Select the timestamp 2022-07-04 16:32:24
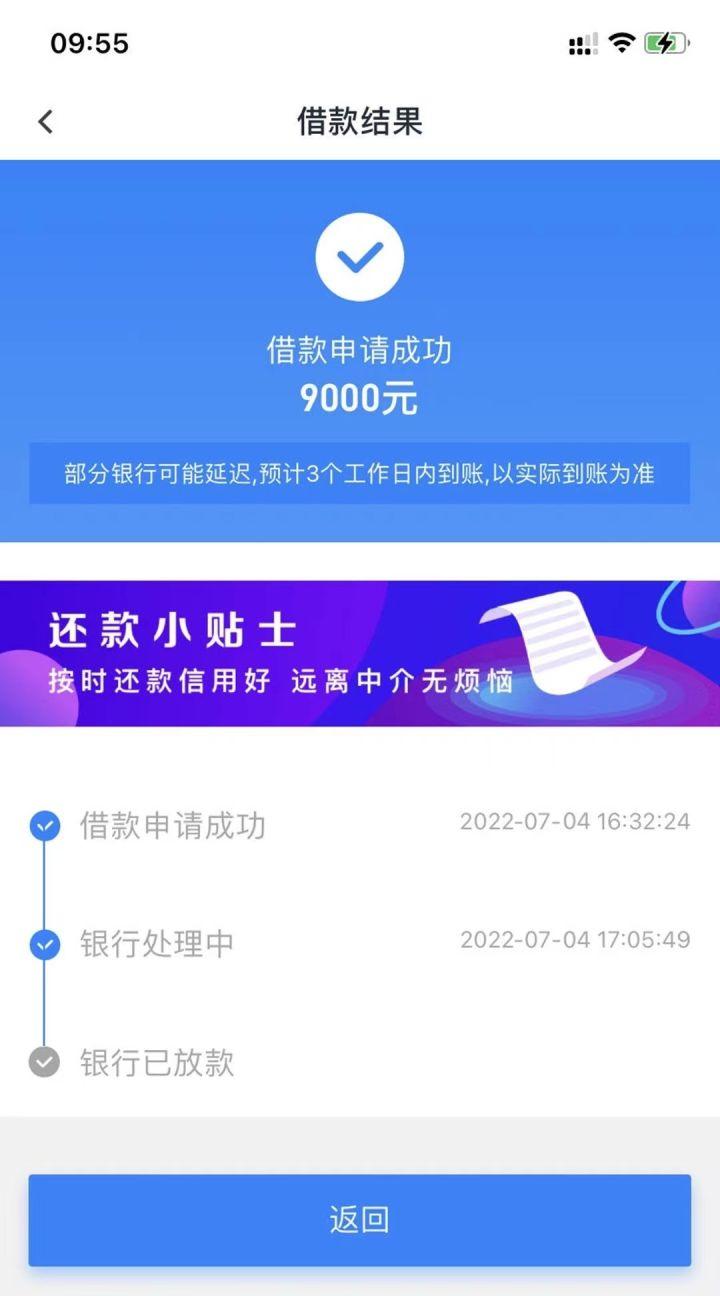 (x=574, y=822)
